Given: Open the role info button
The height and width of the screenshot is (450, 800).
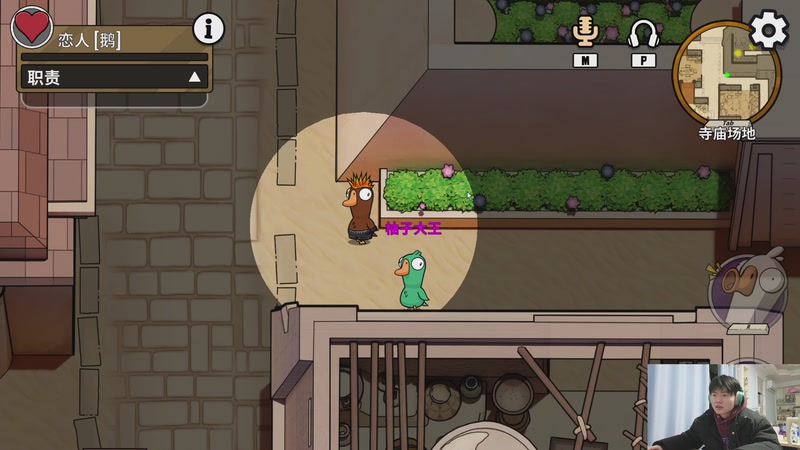Looking at the screenshot, I should 208,28.
